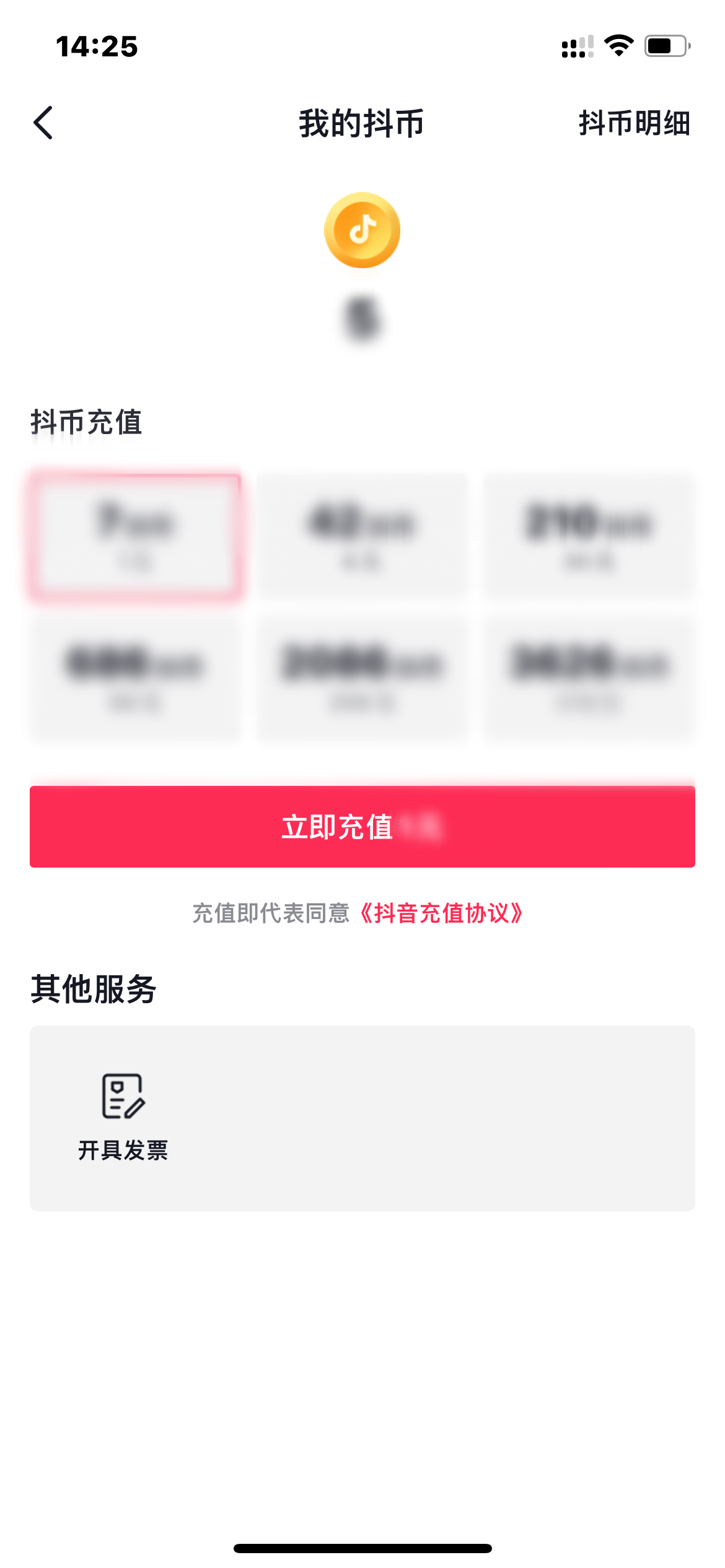Screen dimensions: 725x1568
Task: Choose the leftmost option in the second row
Action: click(134, 678)
